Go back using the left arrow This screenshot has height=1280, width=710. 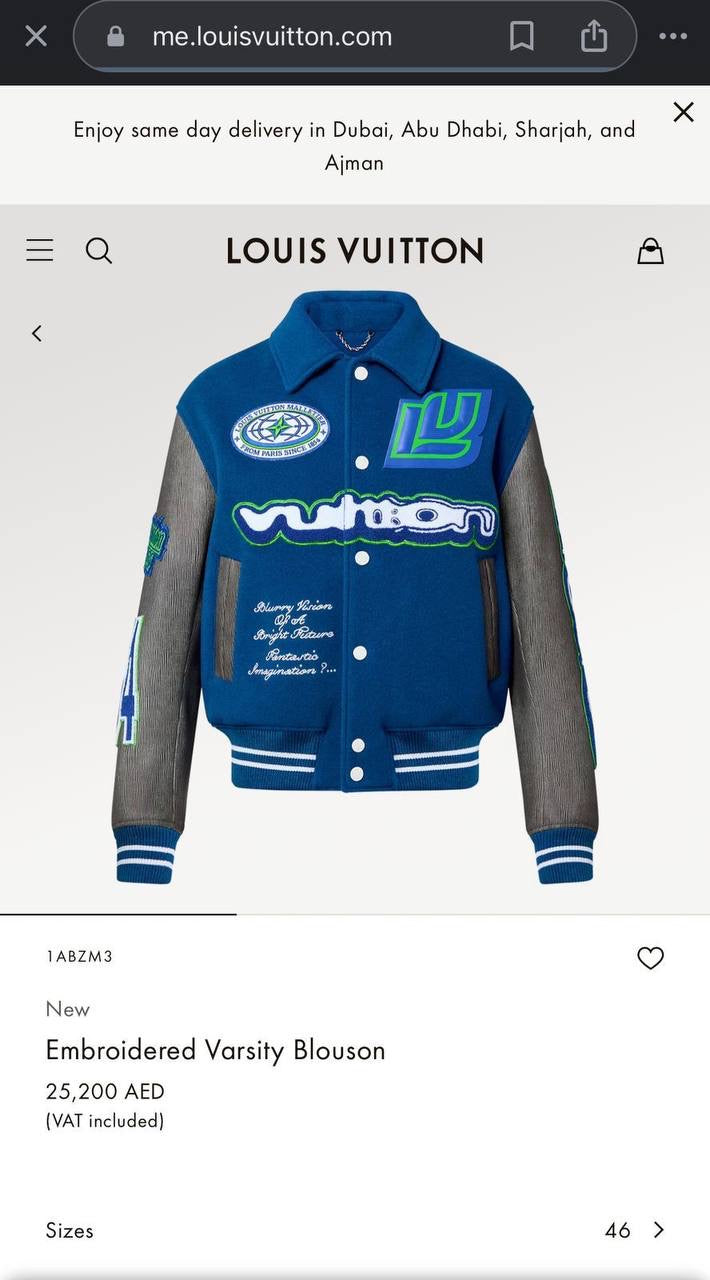click(37, 333)
